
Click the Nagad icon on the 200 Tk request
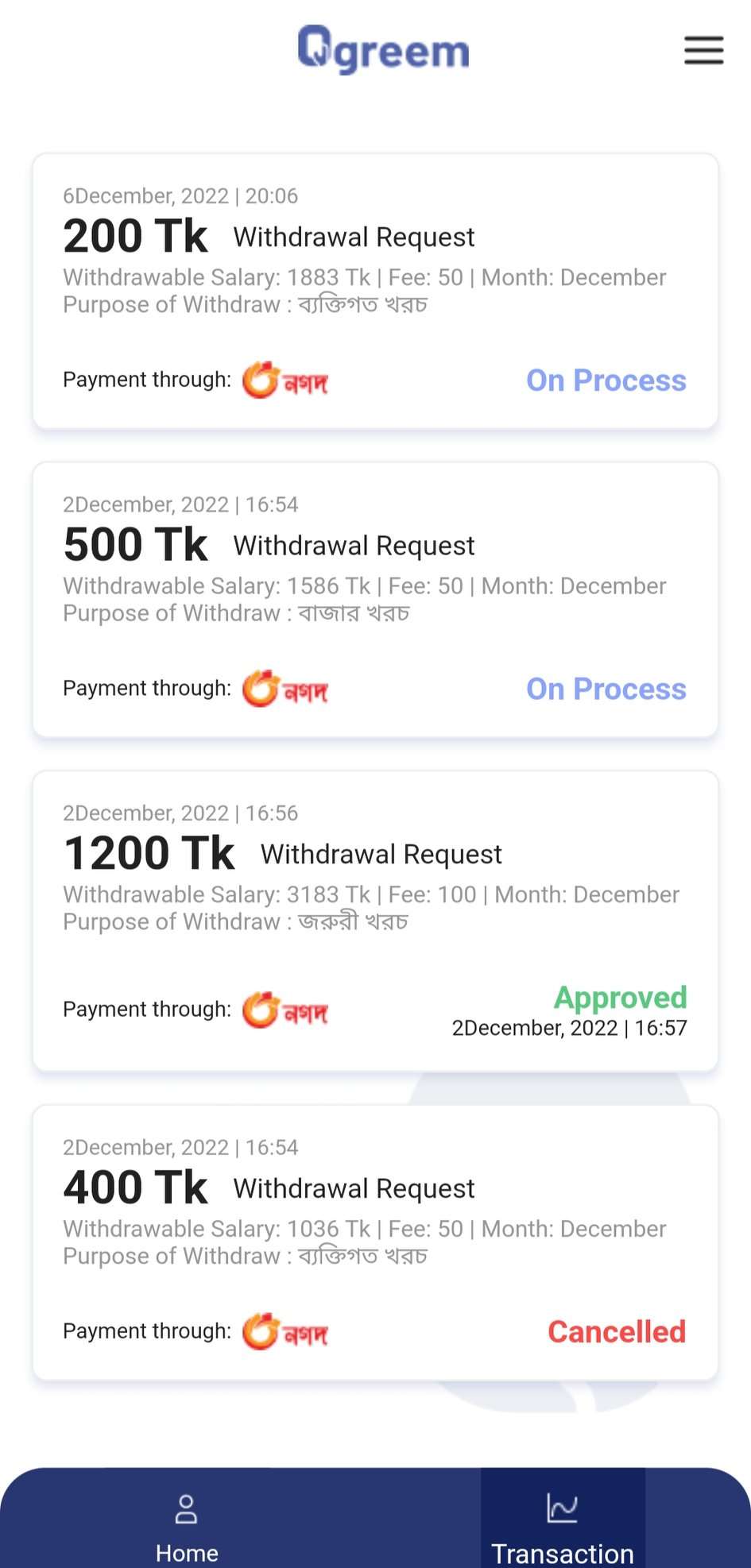[285, 380]
